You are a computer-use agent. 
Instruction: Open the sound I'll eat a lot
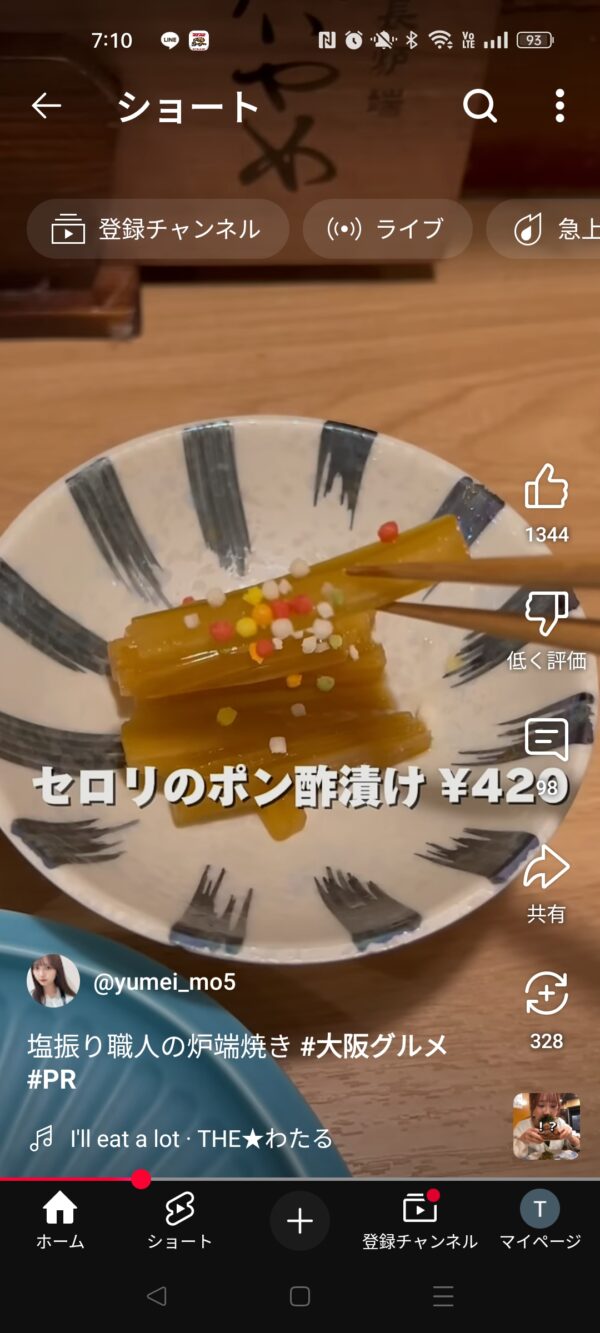200,1138
